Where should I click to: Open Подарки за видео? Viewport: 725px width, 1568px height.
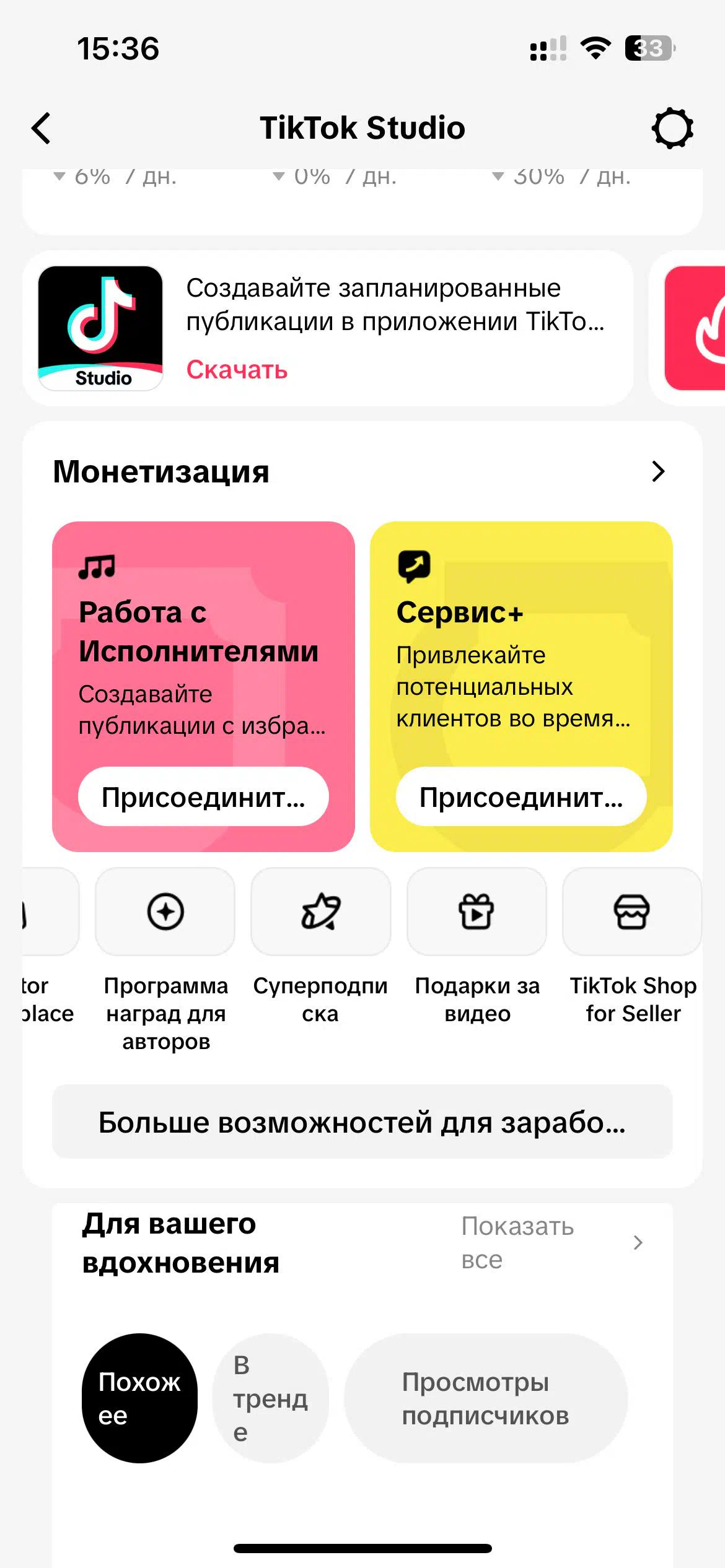tap(477, 912)
